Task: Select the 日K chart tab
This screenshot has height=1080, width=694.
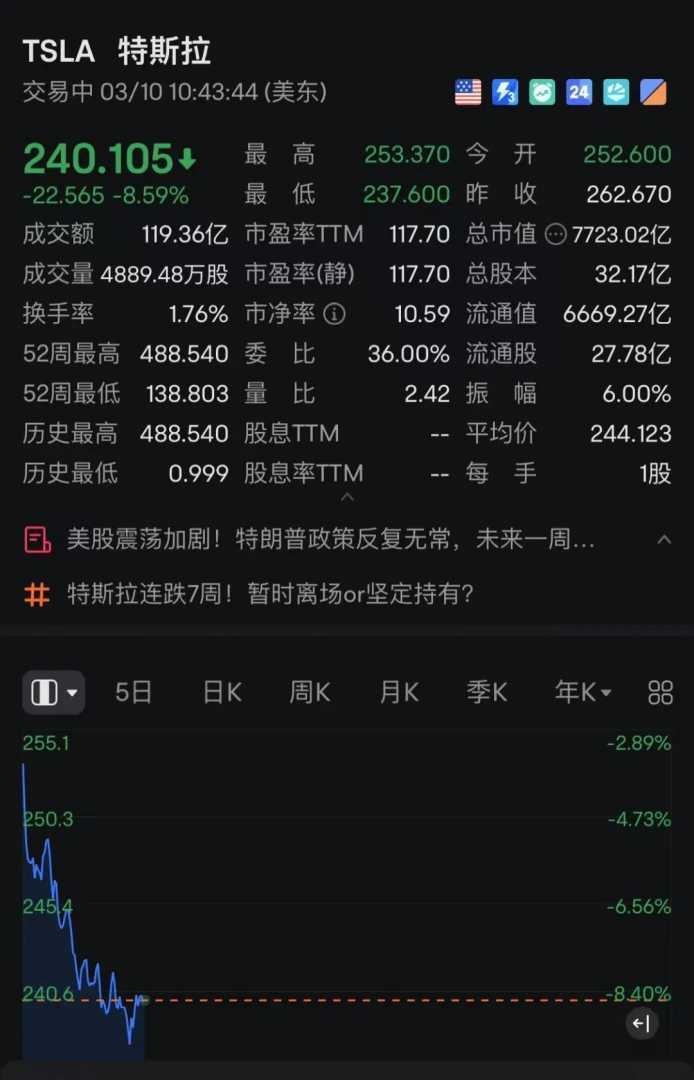Action: point(222,692)
